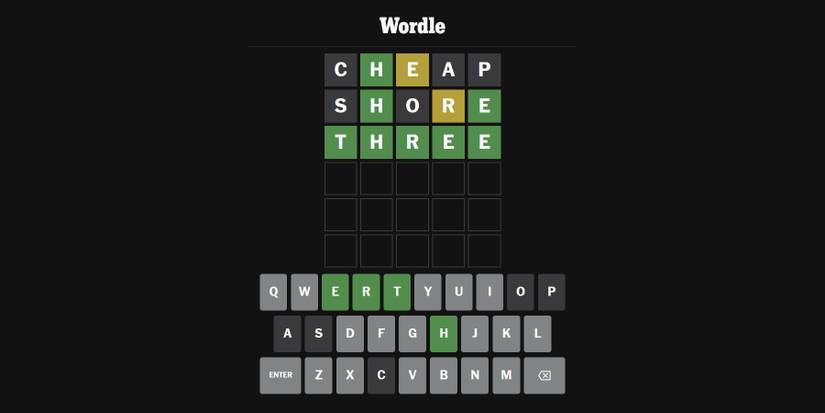
Task: Tap the letter L key
Action: [537, 334]
